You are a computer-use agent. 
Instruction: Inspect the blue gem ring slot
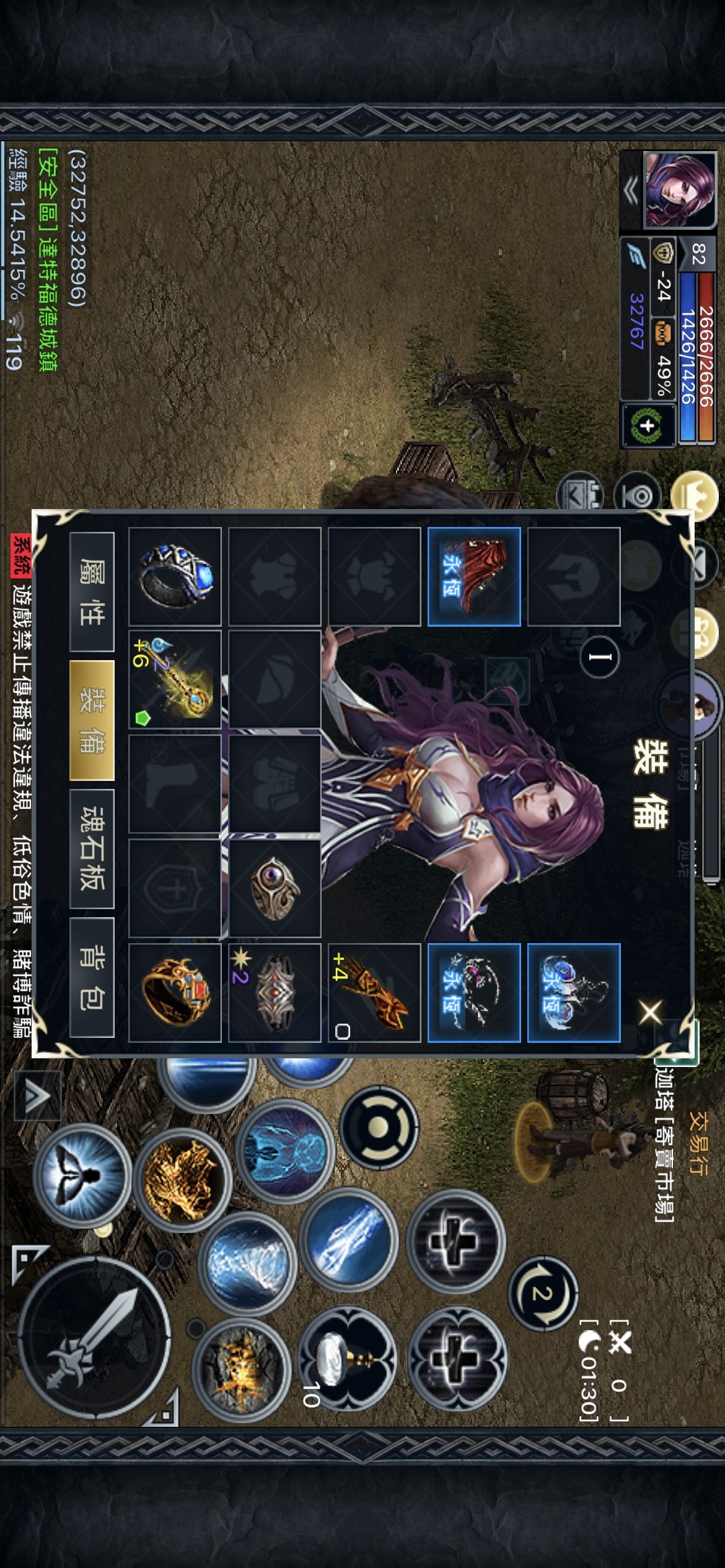click(x=175, y=577)
